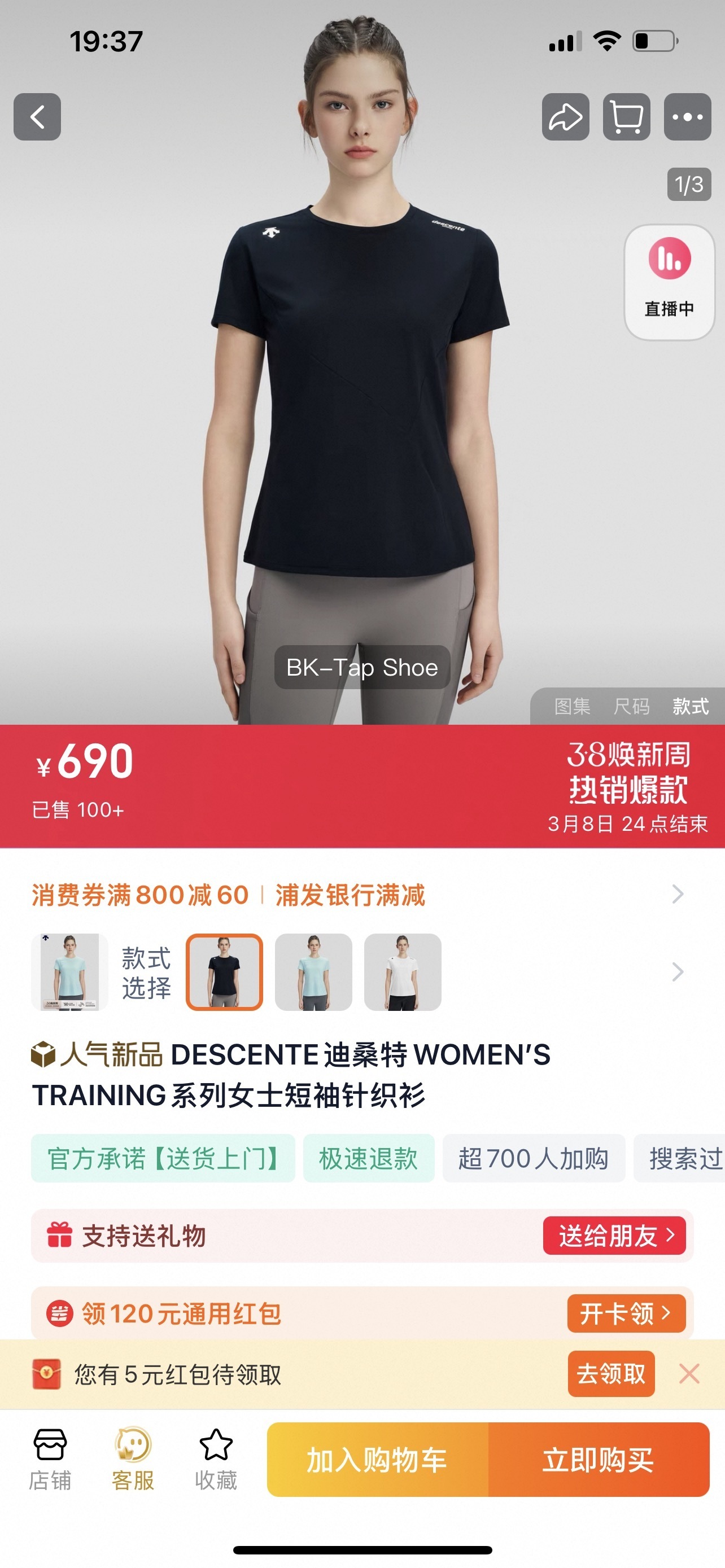Viewport: 725px width, 1568px height.
Task: Switch to the 尺码 tab
Action: click(631, 707)
